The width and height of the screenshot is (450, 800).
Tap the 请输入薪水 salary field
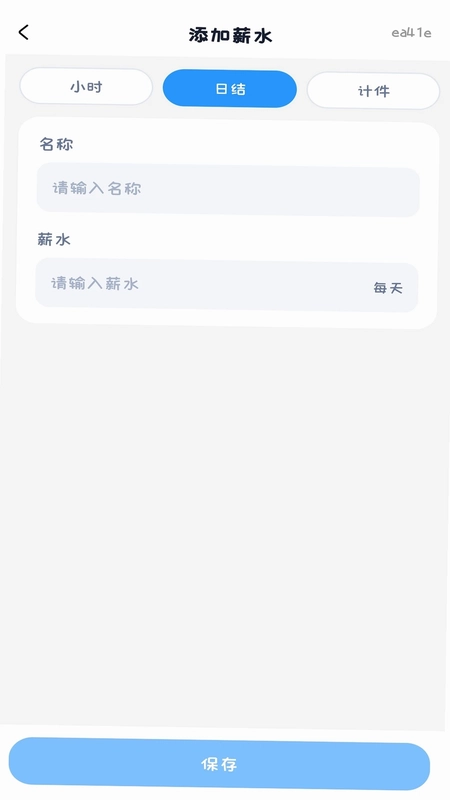coord(227,285)
